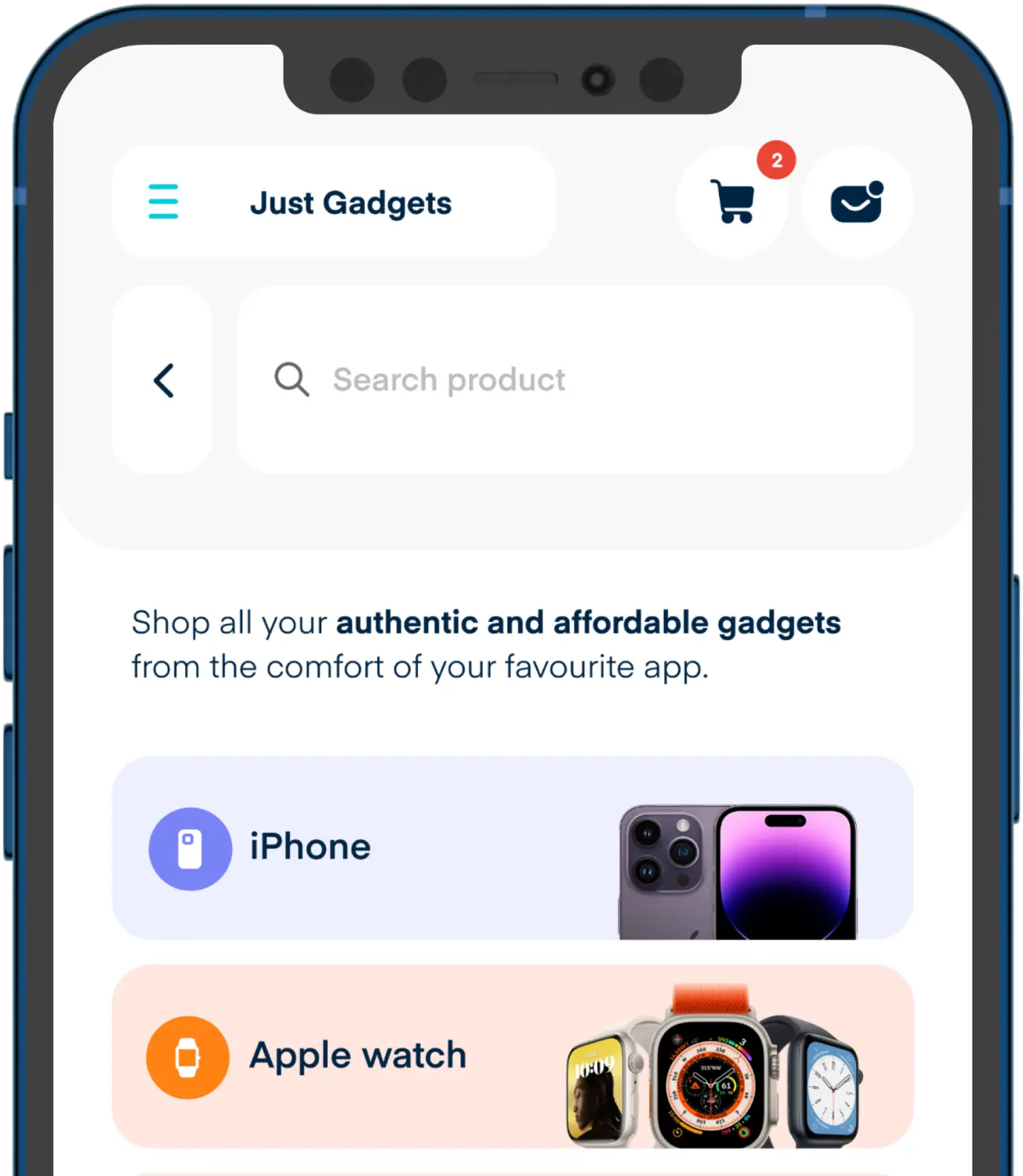Tap the Search product field
The height and width of the screenshot is (1176, 1023).
[575, 379]
